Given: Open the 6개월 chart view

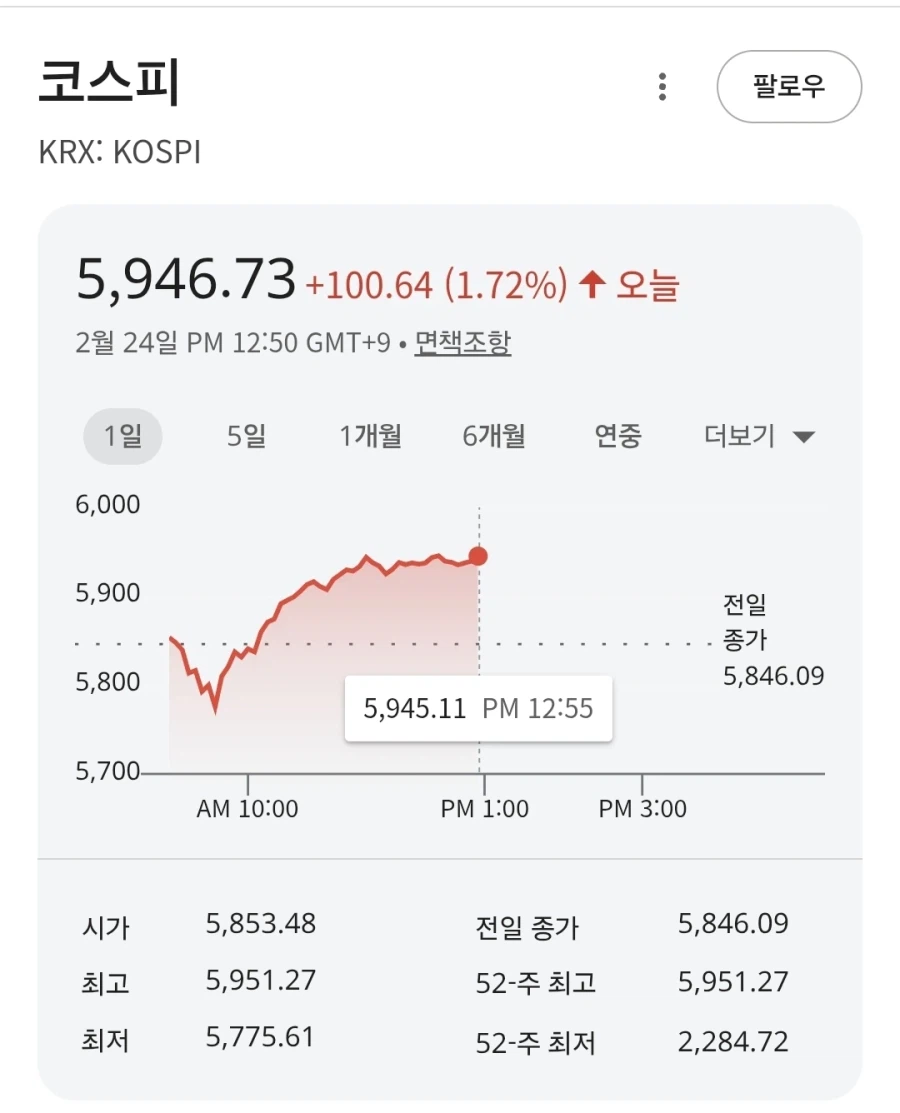Looking at the screenshot, I should [494, 435].
